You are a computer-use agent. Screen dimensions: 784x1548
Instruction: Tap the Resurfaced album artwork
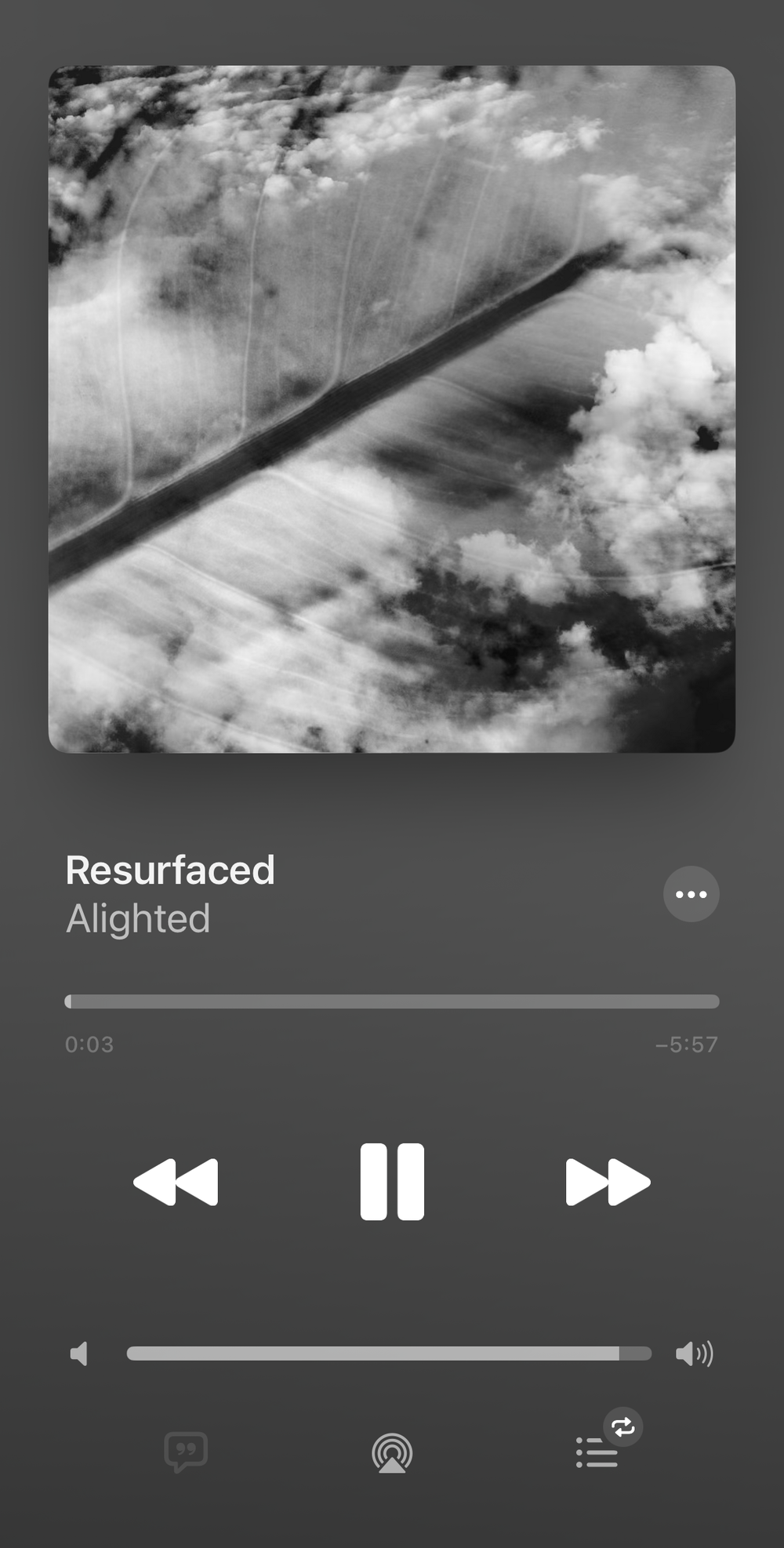point(392,409)
